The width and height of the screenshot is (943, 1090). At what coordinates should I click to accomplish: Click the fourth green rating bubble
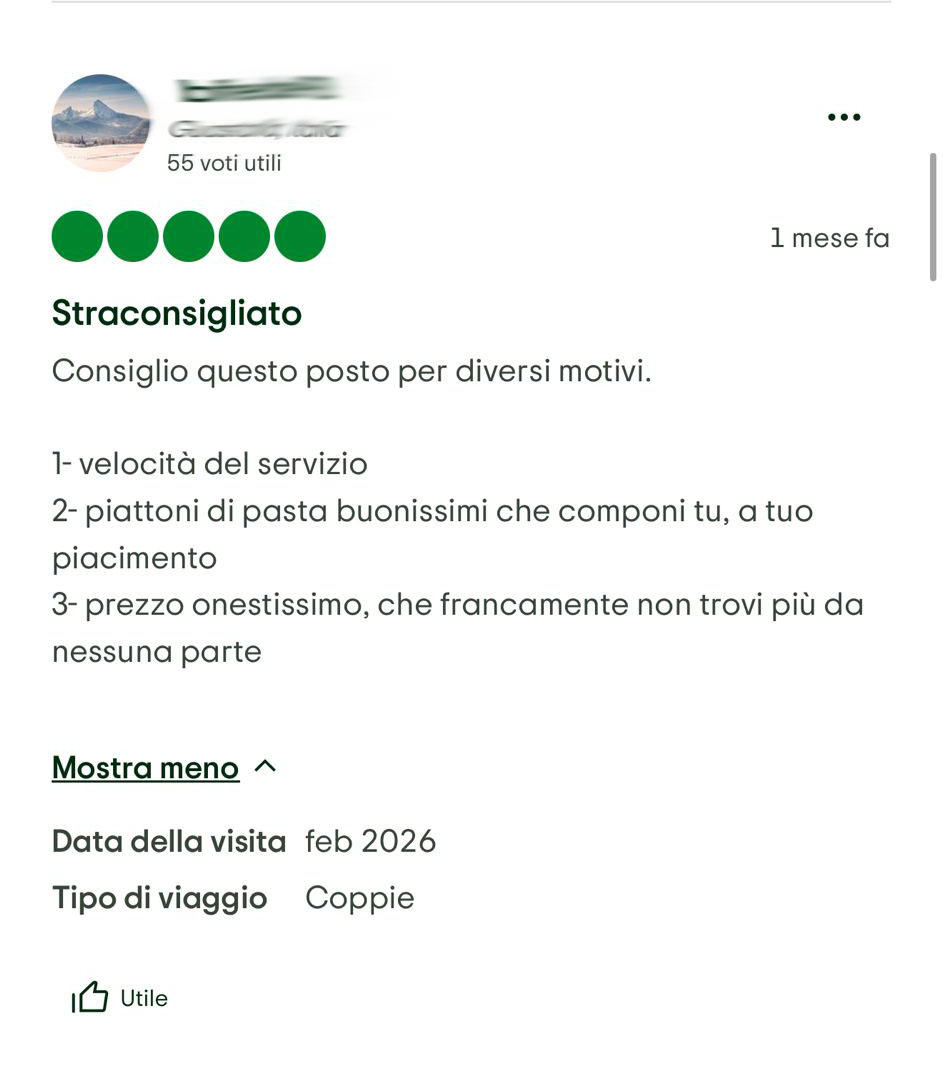click(x=242, y=236)
